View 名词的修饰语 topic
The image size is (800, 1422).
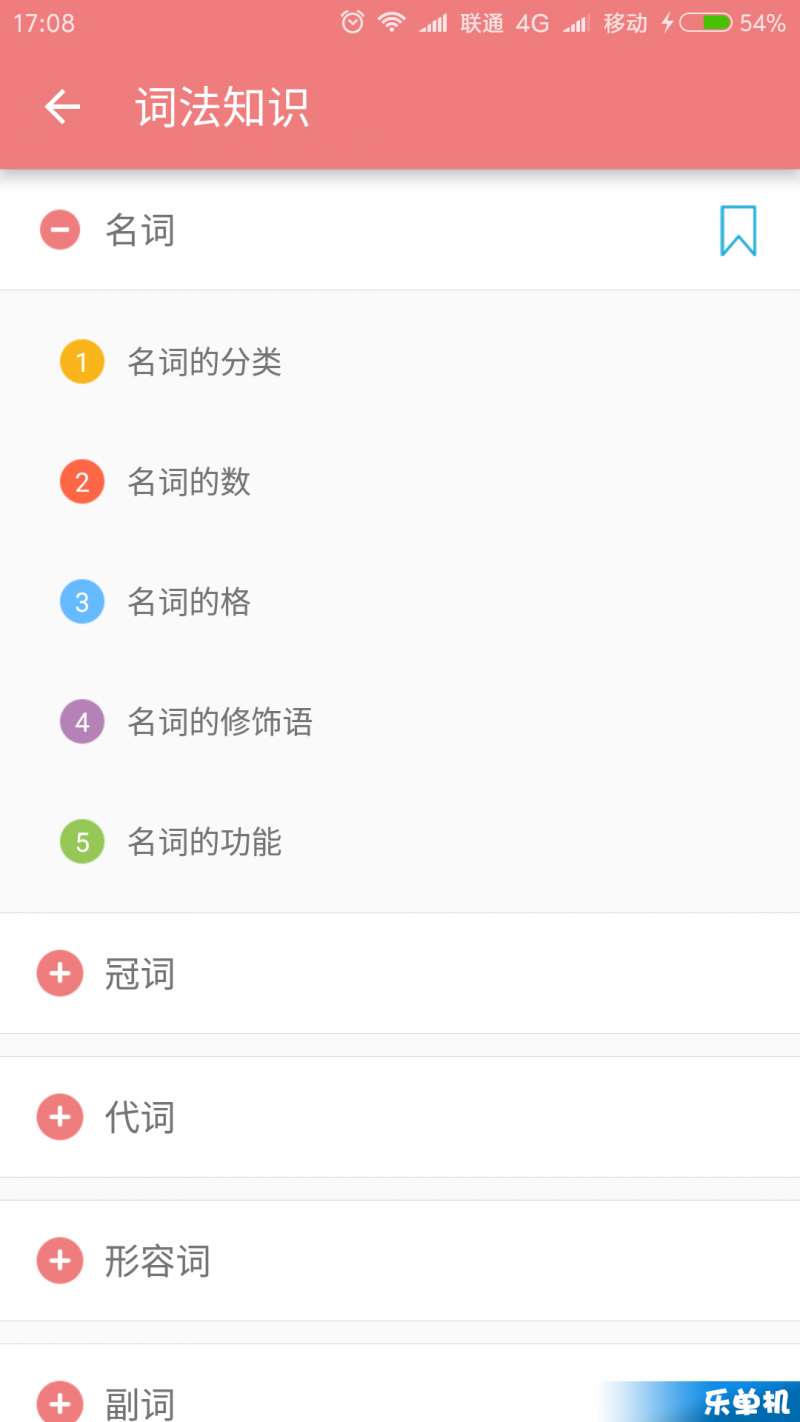point(400,722)
